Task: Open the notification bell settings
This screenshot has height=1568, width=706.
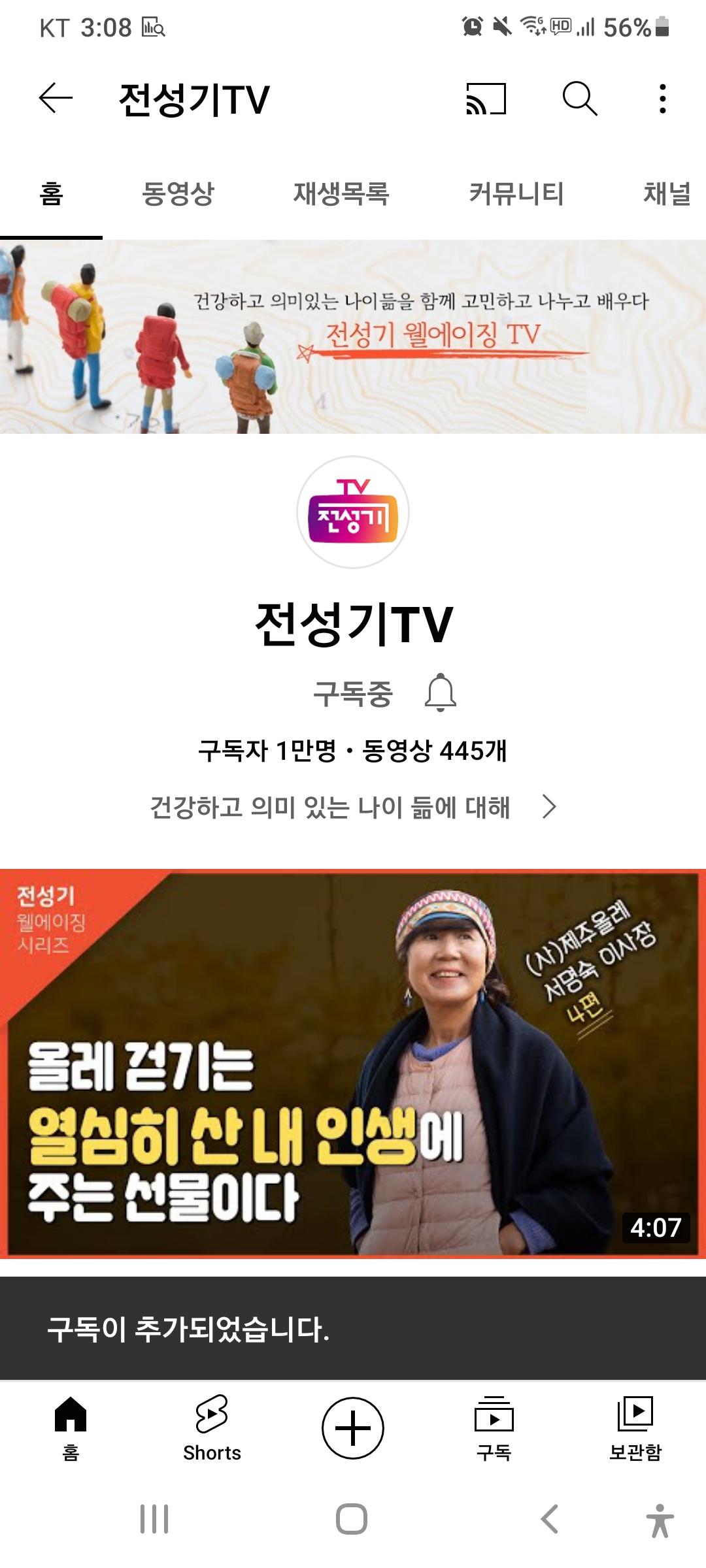Action: pyautogui.click(x=441, y=693)
